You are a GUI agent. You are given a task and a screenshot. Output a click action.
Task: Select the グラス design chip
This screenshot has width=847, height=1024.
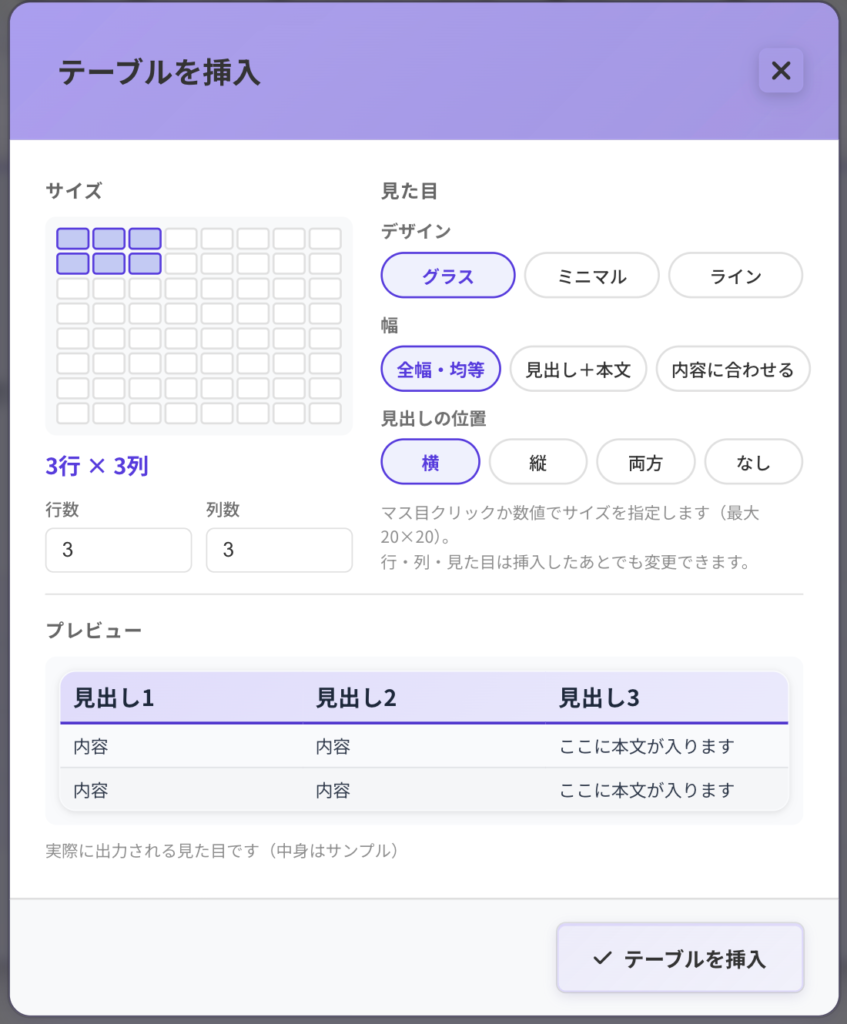pos(447,276)
